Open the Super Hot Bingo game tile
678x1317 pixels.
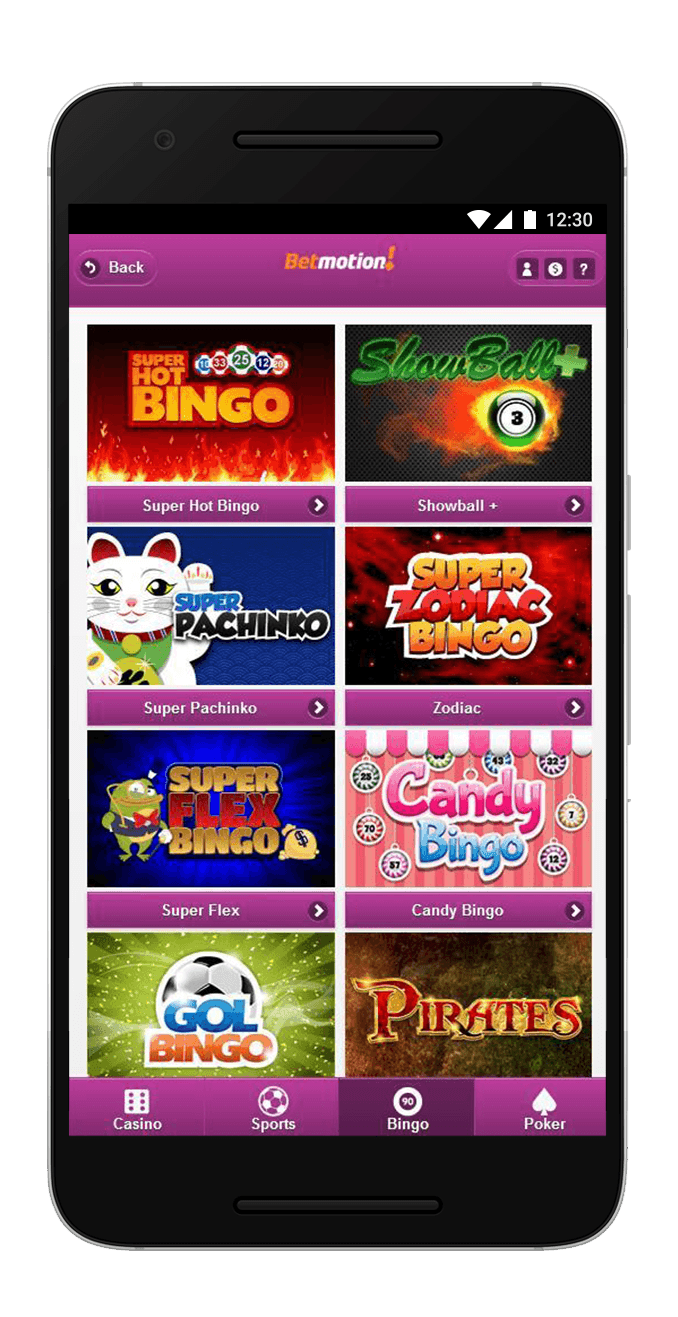(211, 402)
